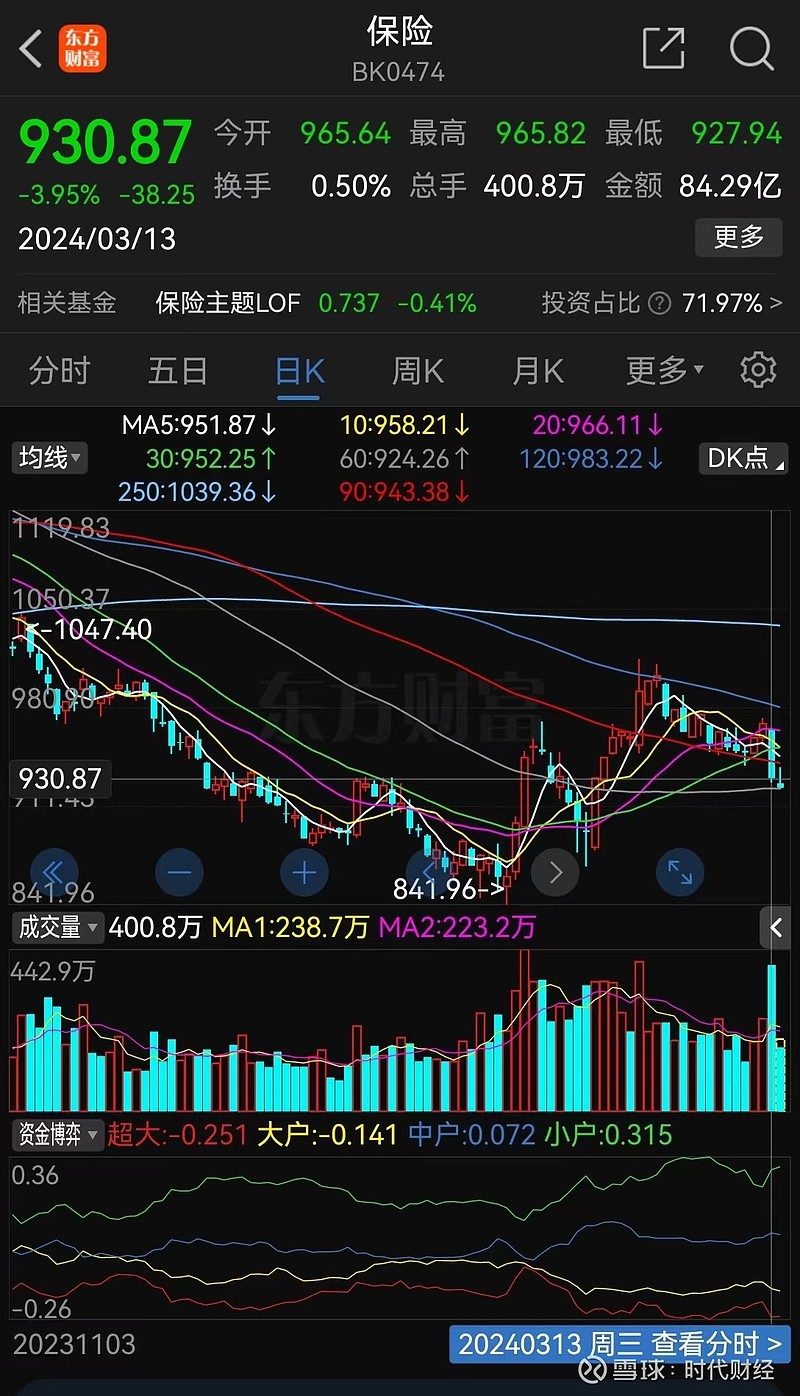Screen dimensions: 800x1396
Task: Toggle the 均线 moving-average display
Action: [49, 459]
